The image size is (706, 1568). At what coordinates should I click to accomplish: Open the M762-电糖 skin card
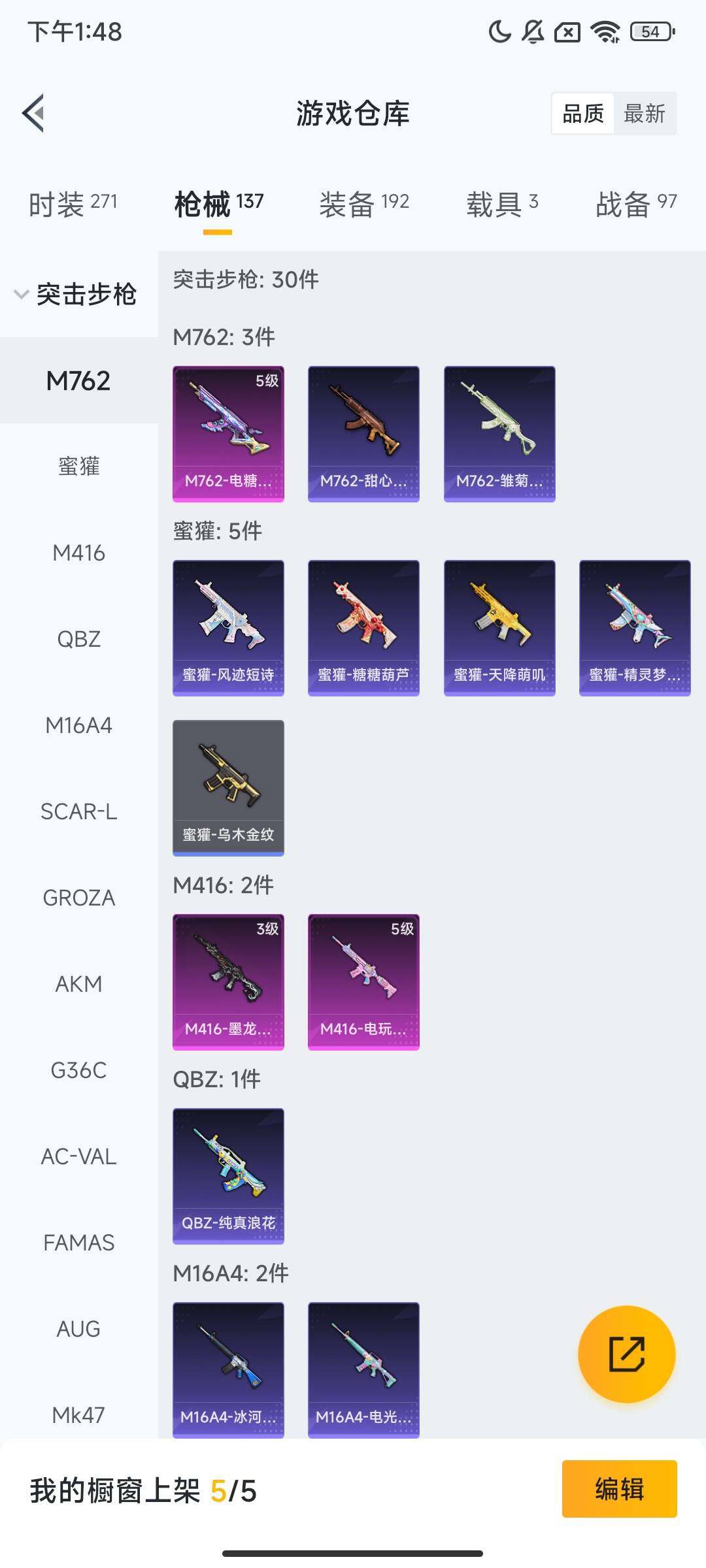coord(228,434)
